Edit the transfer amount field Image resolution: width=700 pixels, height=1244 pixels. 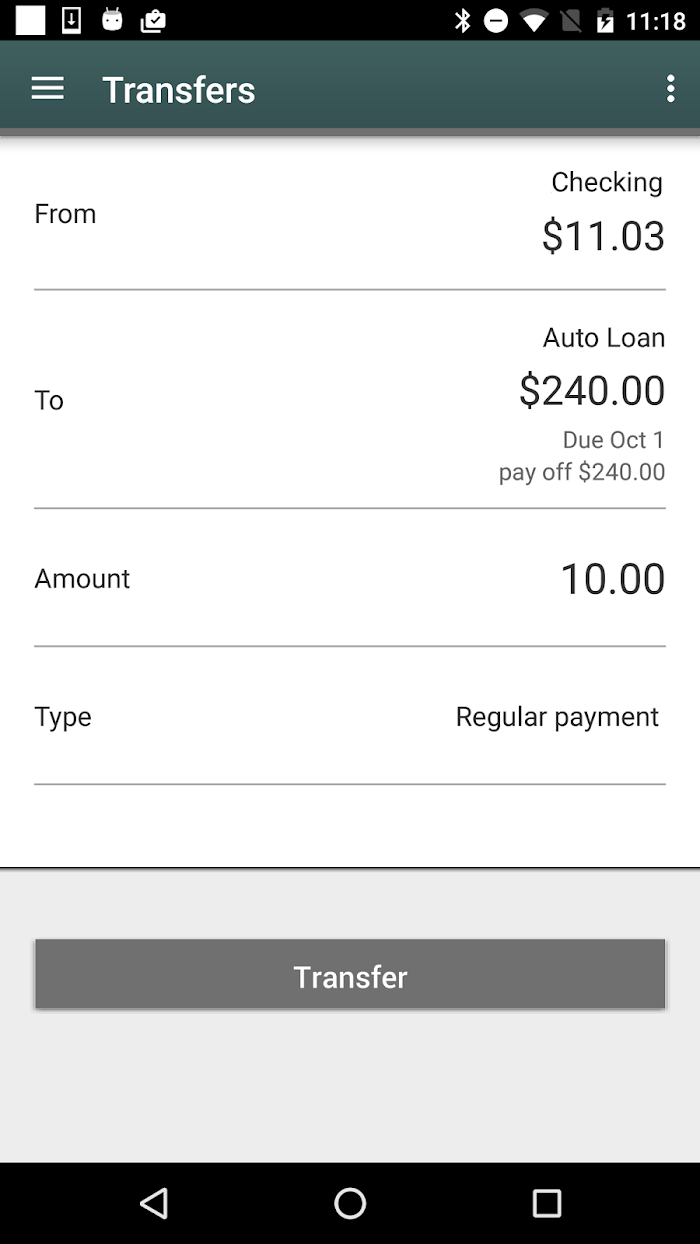pyautogui.click(x=350, y=578)
